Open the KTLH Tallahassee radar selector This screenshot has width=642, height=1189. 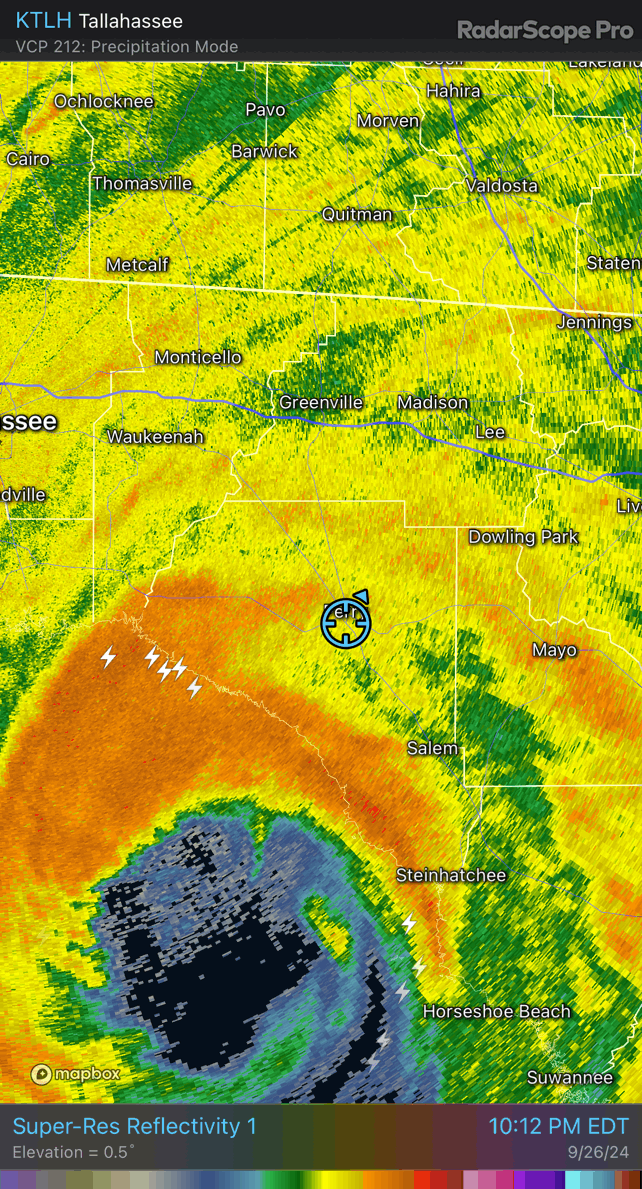click(x=99, y=21)
